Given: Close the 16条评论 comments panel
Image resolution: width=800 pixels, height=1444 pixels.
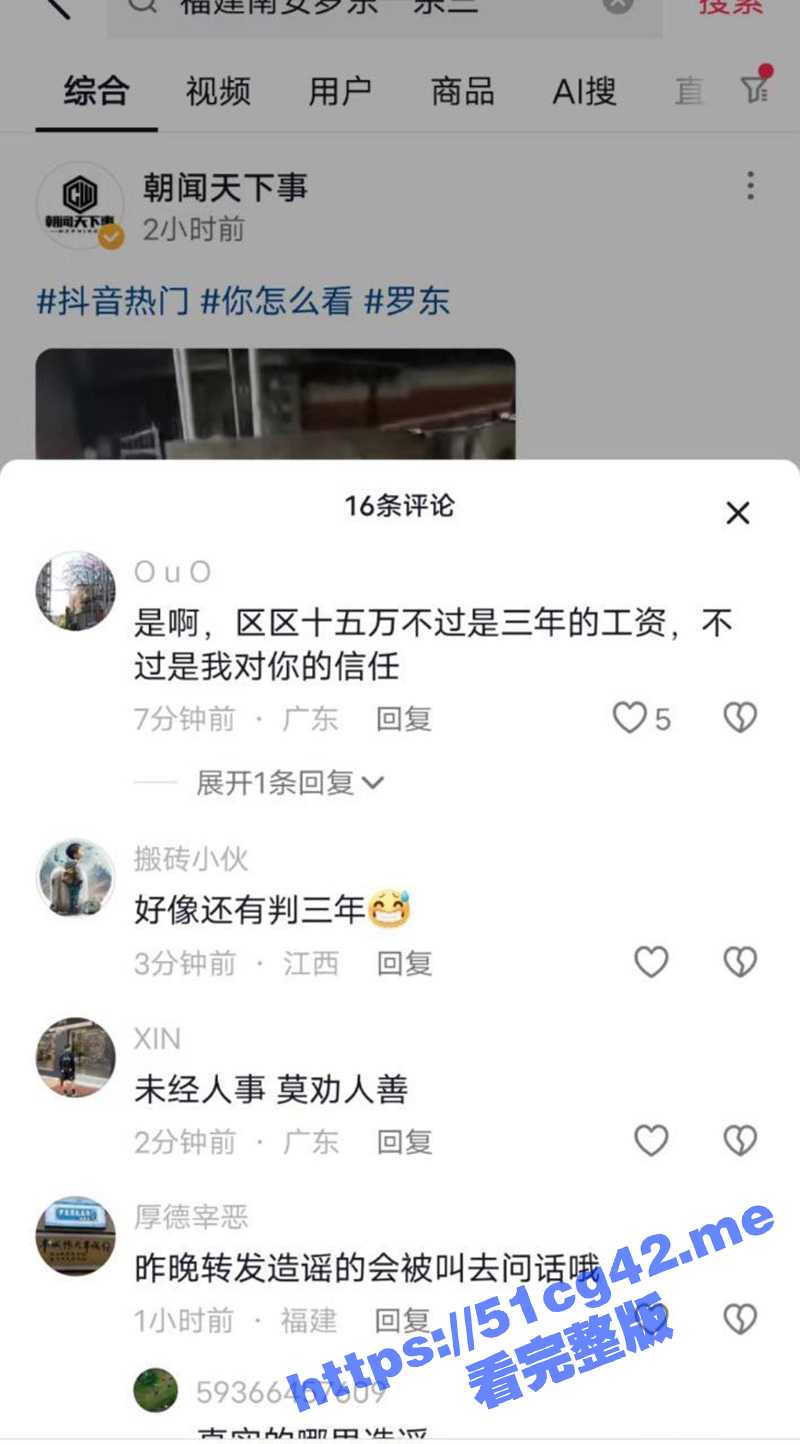Looking at the screenshot, I should point(737,513).
